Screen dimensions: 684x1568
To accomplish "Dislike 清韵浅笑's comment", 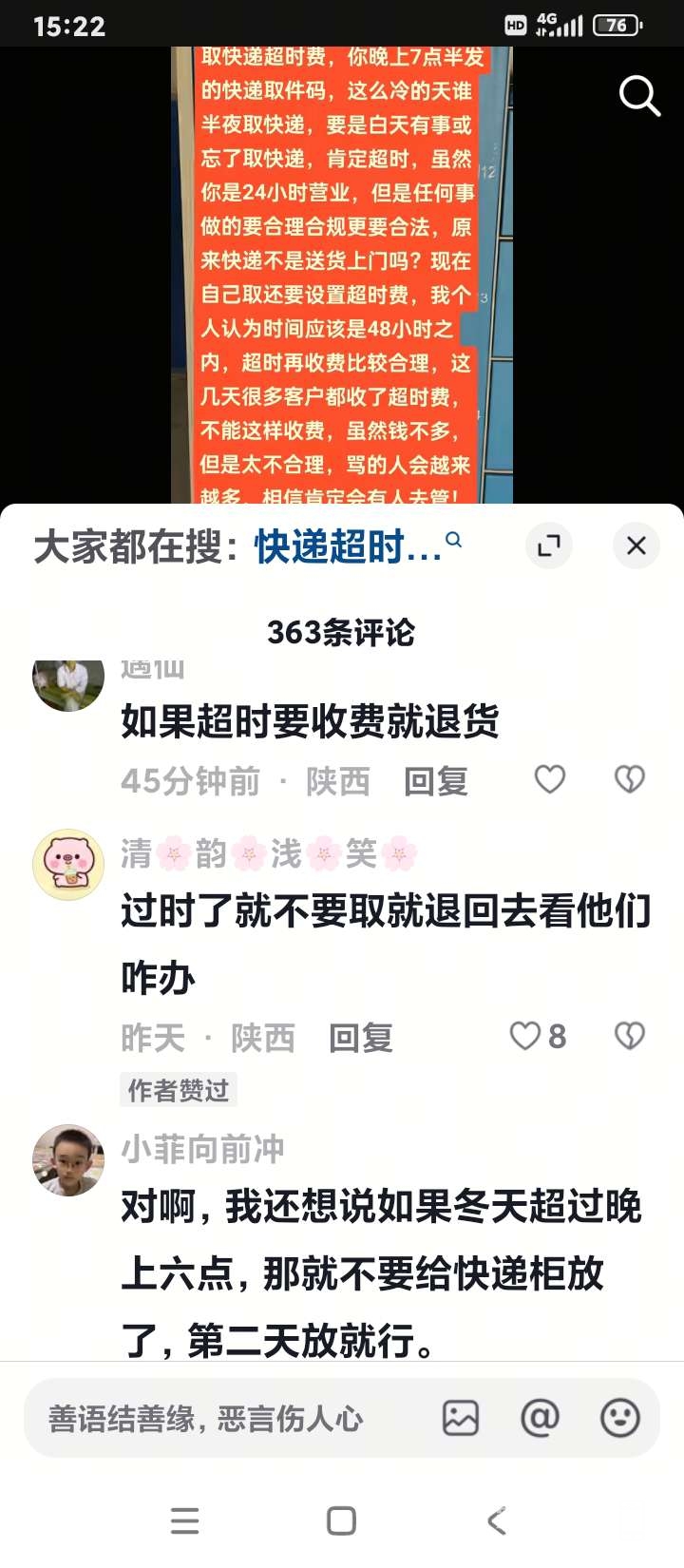I will [x=629, y=1036].
